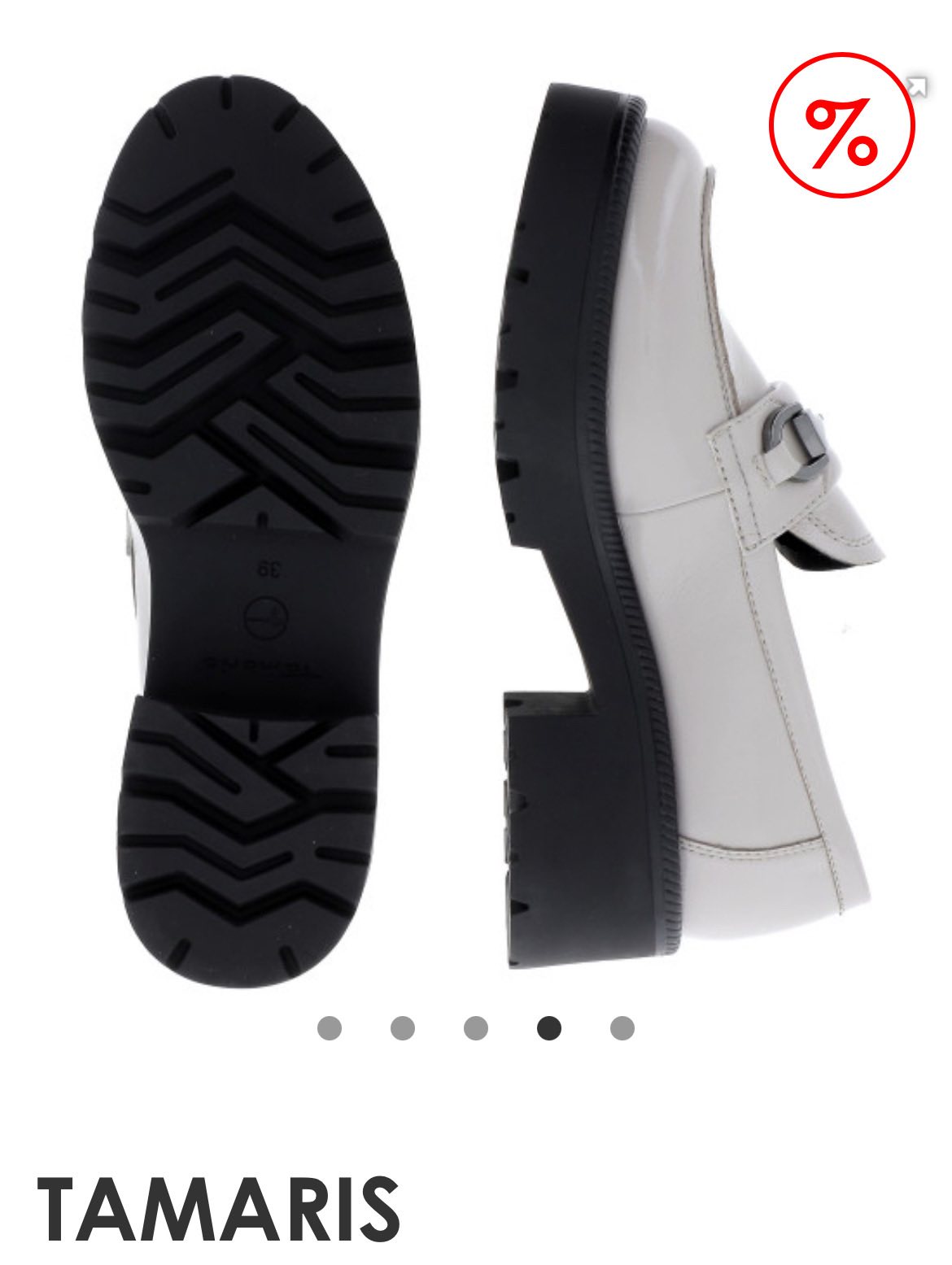
Task: Select the second carousel dot
Action: pos(403,1028)
